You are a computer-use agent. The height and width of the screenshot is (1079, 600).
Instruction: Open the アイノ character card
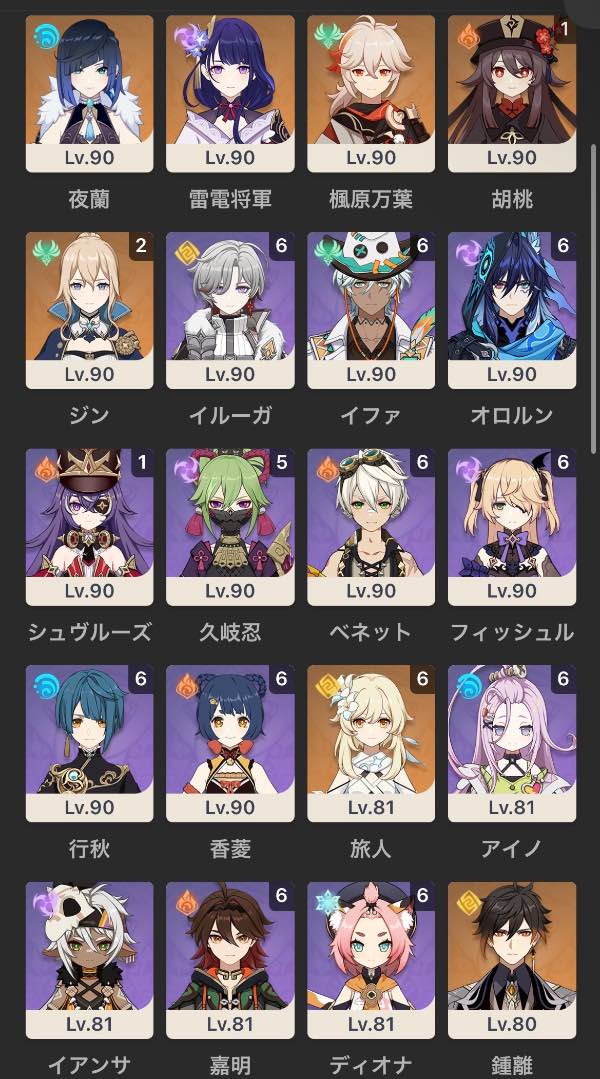[512, 743]
